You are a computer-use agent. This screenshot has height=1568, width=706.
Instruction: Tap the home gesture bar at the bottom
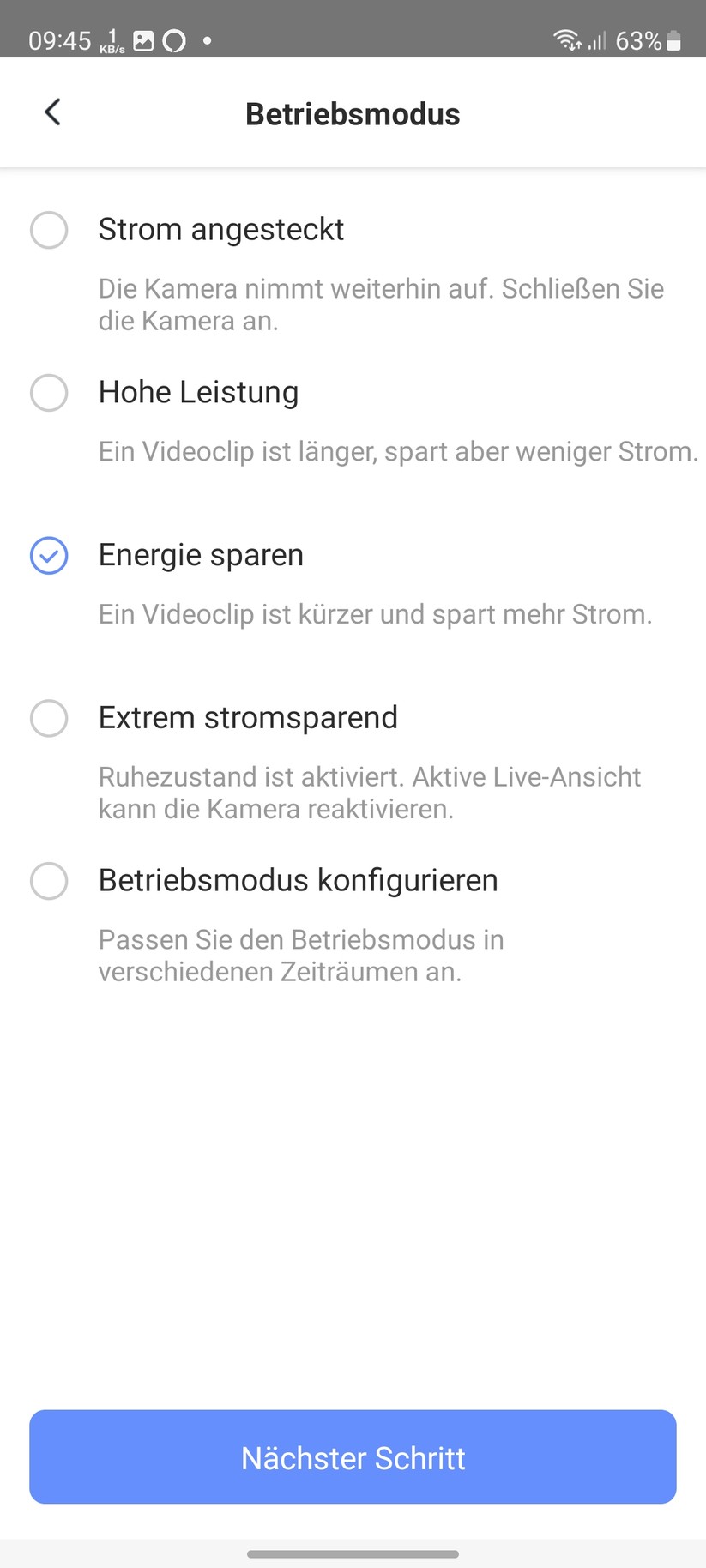353,1554
